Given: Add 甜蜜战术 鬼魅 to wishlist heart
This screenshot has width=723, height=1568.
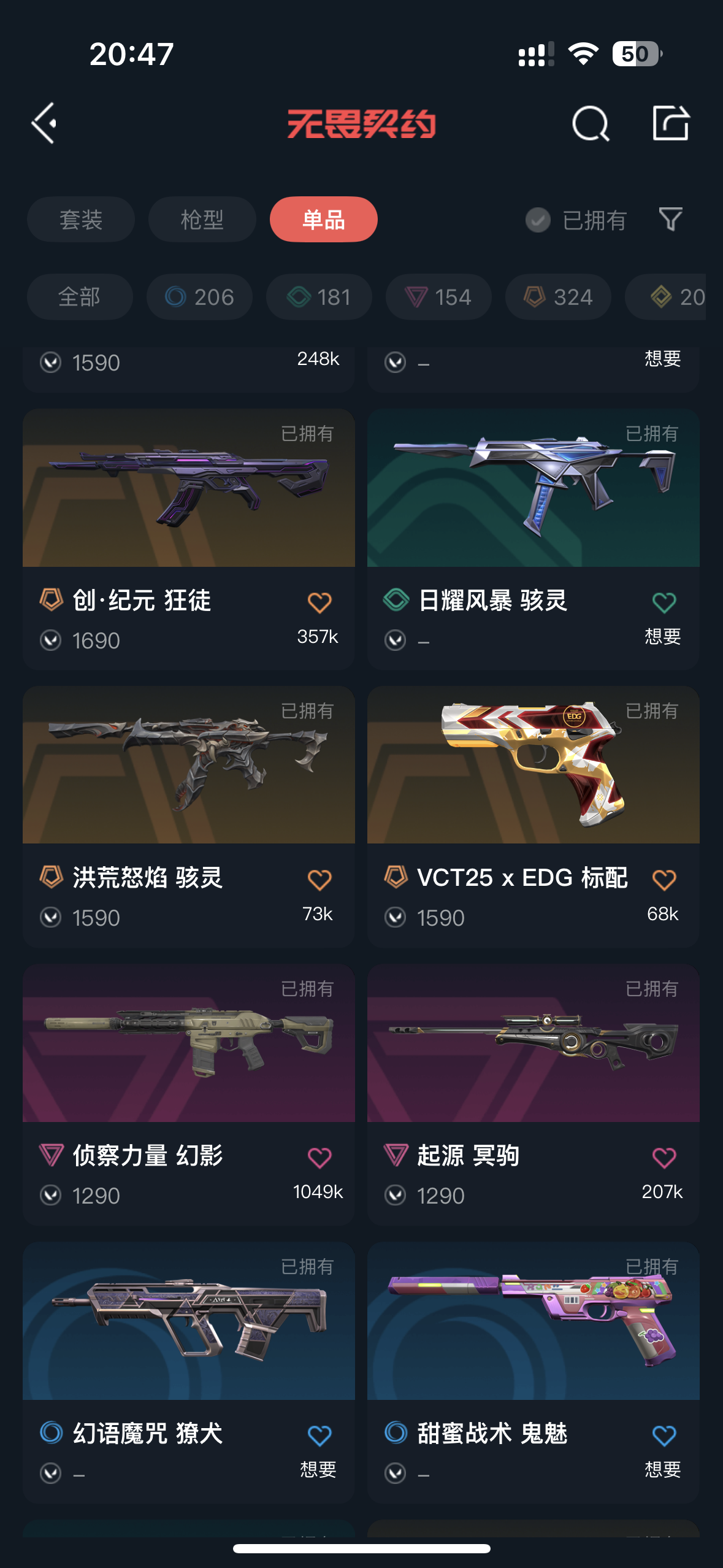Looking at the screenshot, I should (664, 1435).
